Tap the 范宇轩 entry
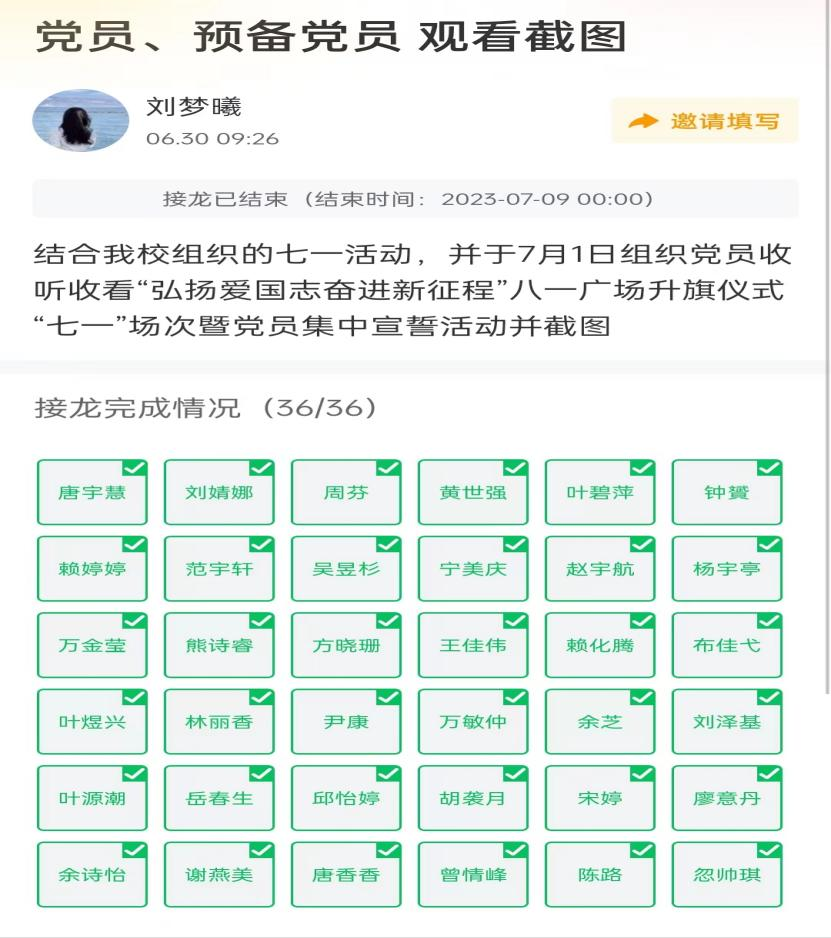Image resolution: width=831 pixels, height=938 pixels. [x=219, y=569]
